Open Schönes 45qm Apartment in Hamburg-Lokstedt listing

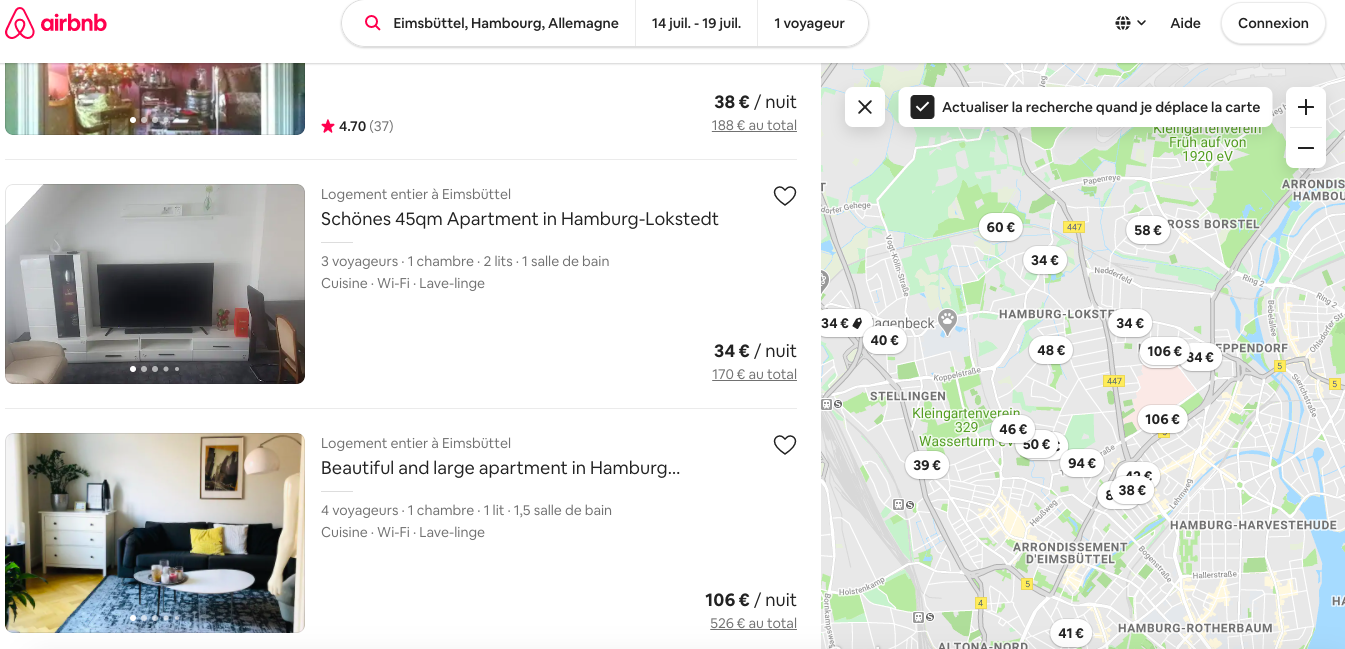point(519,219)
